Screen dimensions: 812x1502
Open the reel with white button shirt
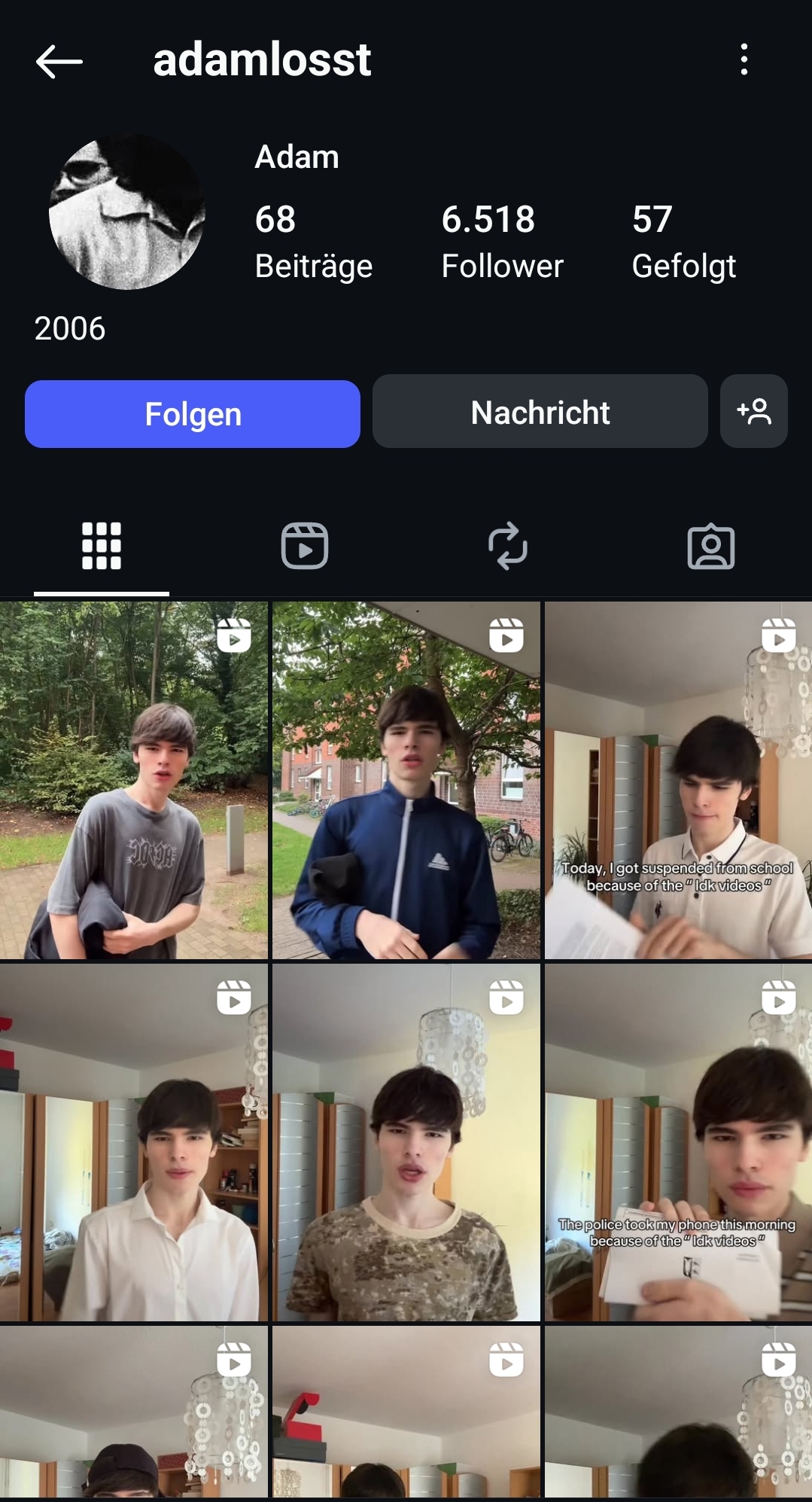(x=134, y=1143)
